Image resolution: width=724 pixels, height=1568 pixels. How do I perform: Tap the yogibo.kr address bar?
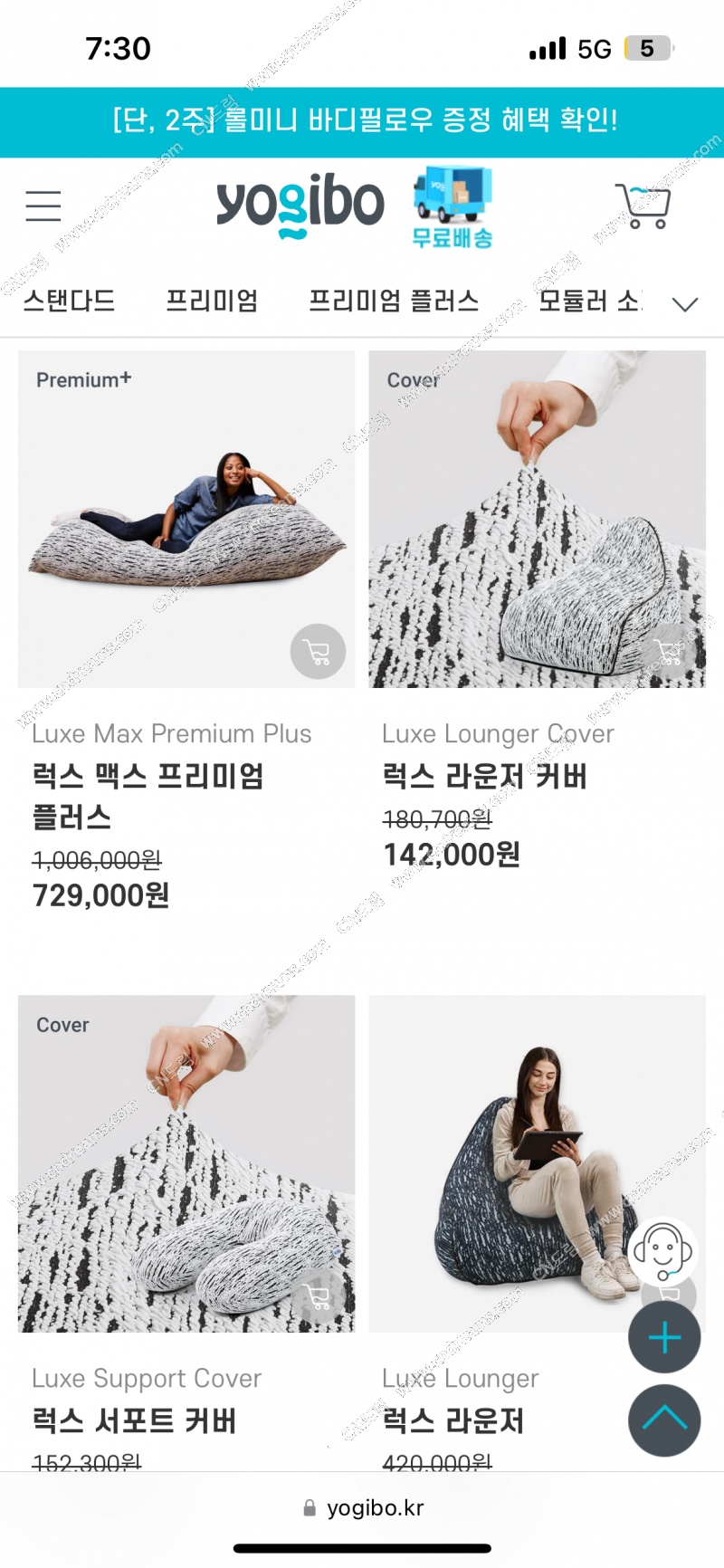[362, 1507]
